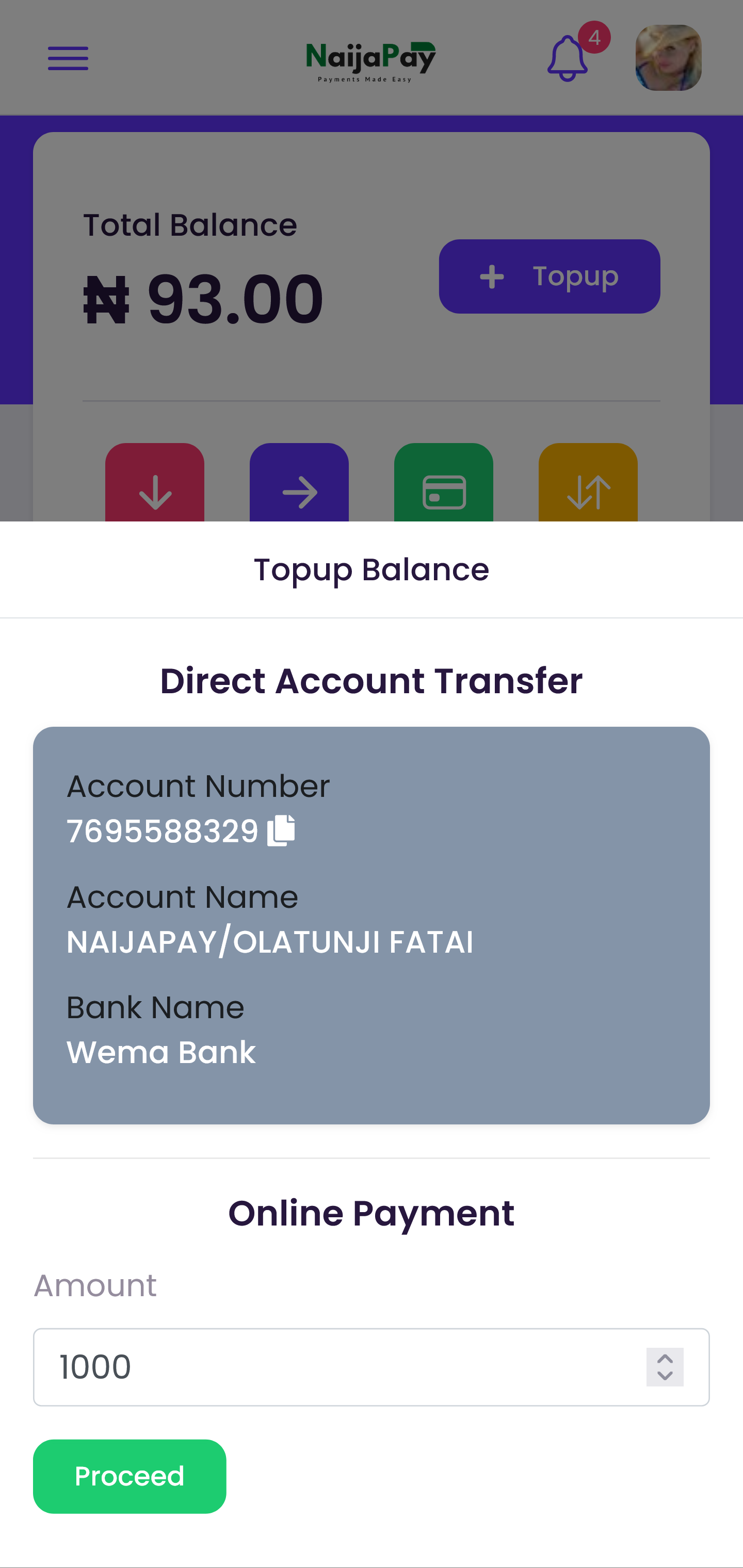The image size is (743, 1568).
Task: Tap the amount stepper arrows
Action: pos(665,1367)
